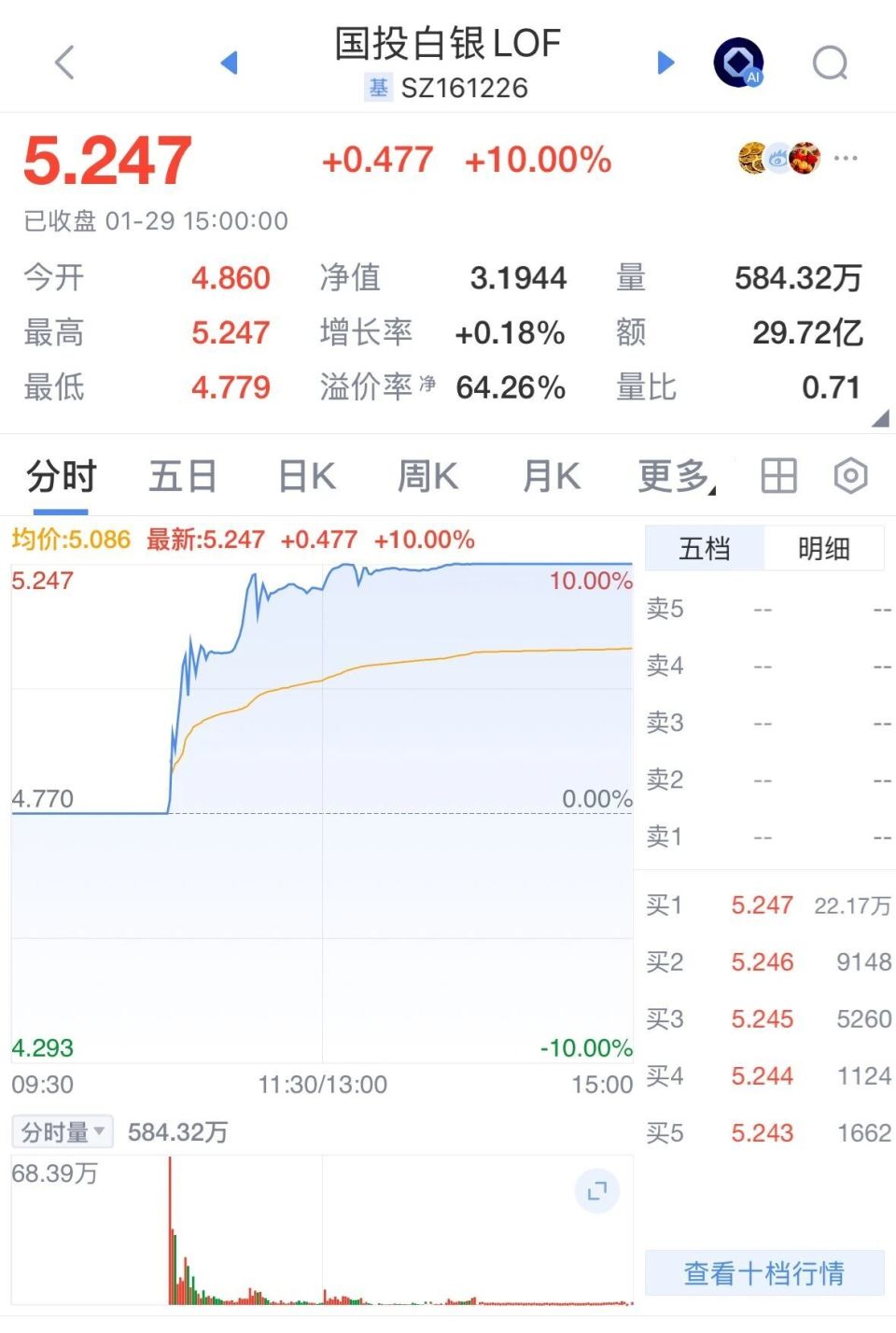Switch order book to 明细 view
The width and height of the screenshot is (896, 1333).
point(824,549)
